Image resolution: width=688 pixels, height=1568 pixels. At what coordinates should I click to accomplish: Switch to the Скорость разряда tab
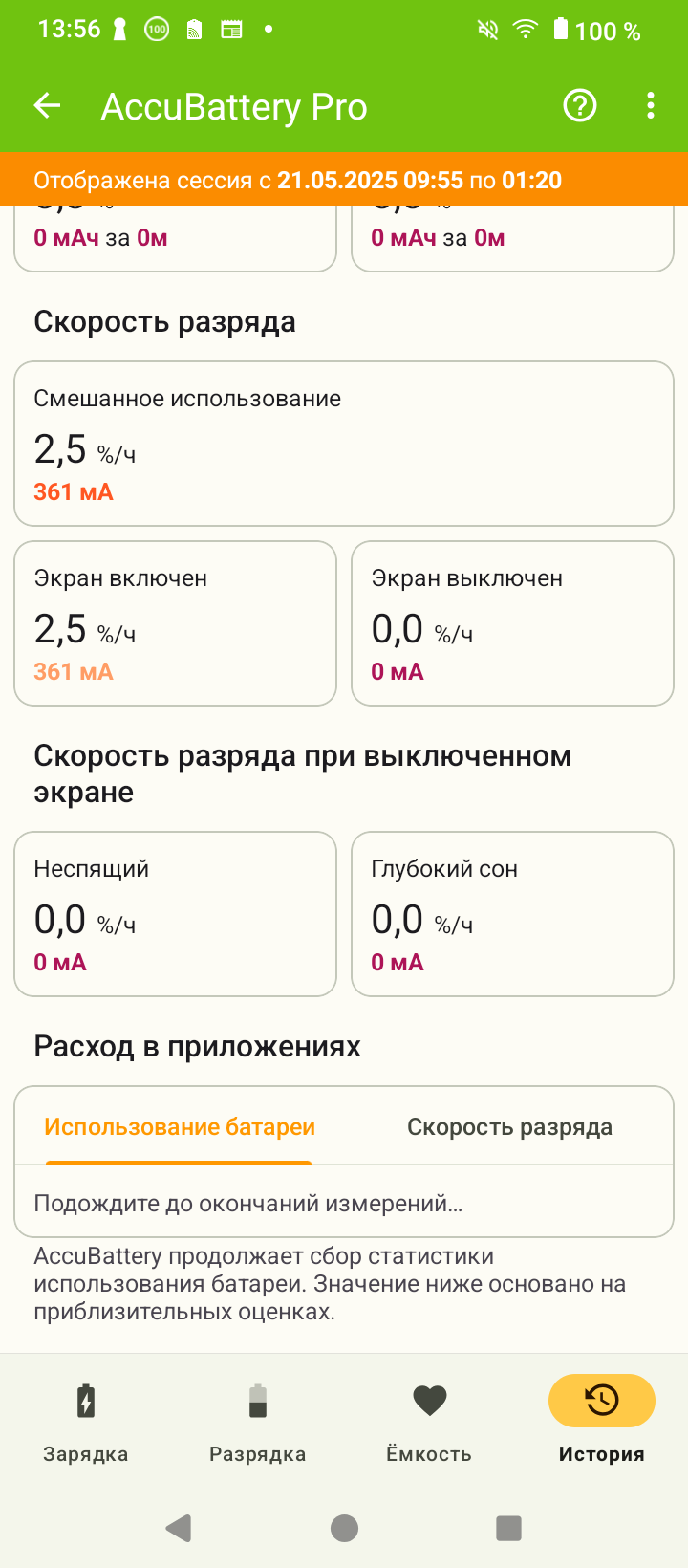pyautogui.click(x=509, y=1127)
